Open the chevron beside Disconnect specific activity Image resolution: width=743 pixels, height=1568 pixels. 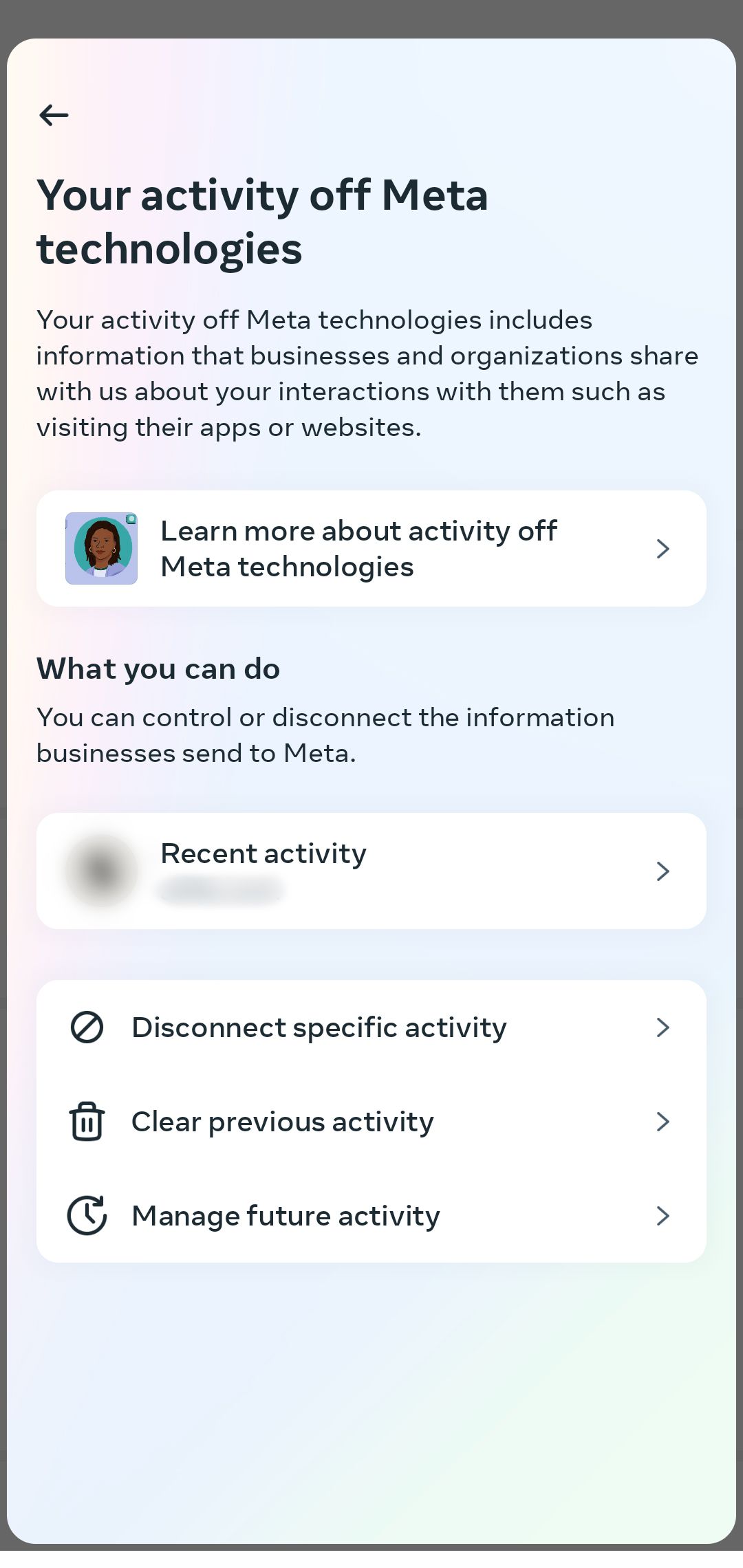(663, 1027)
